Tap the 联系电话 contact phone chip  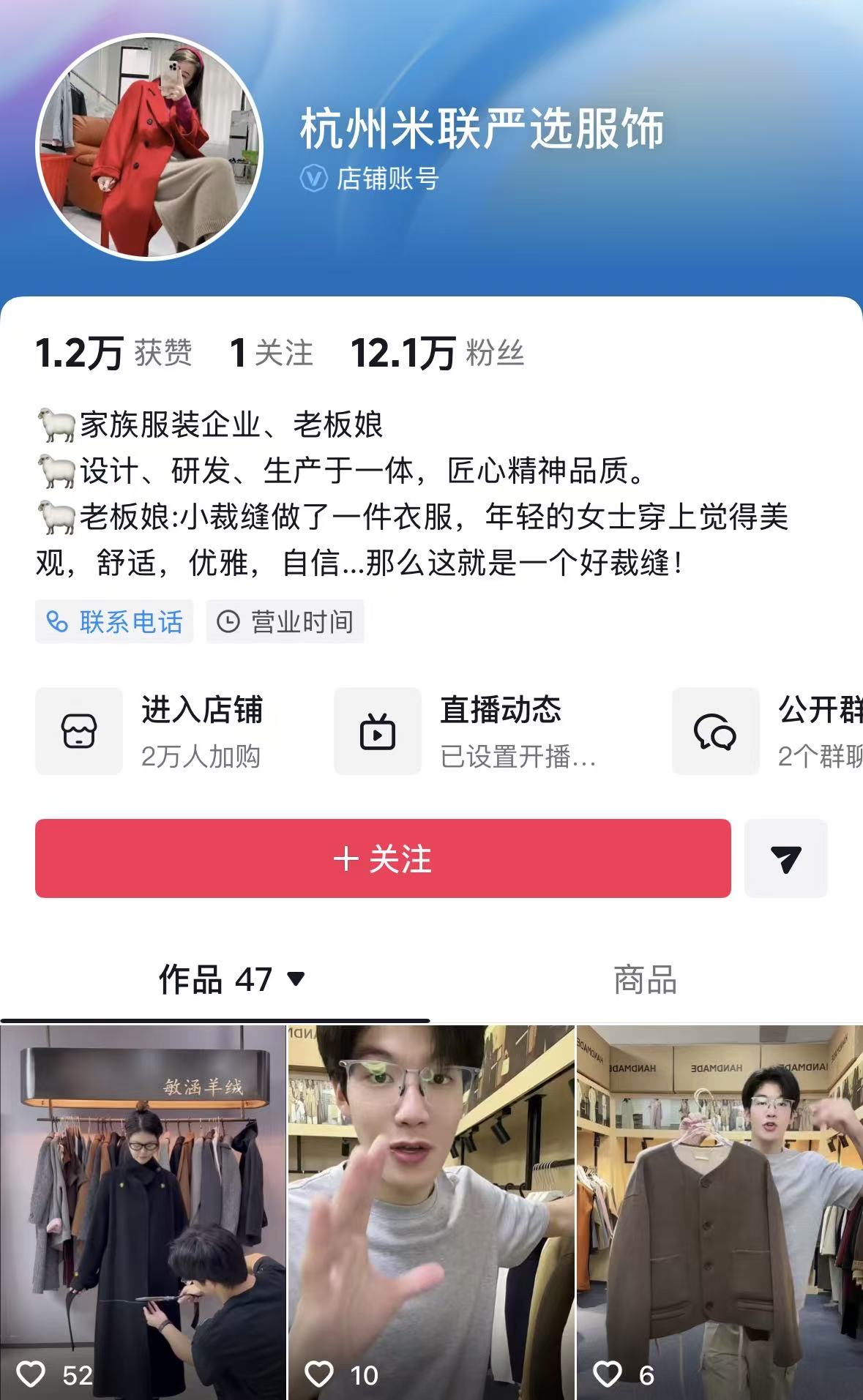[114, 622]
